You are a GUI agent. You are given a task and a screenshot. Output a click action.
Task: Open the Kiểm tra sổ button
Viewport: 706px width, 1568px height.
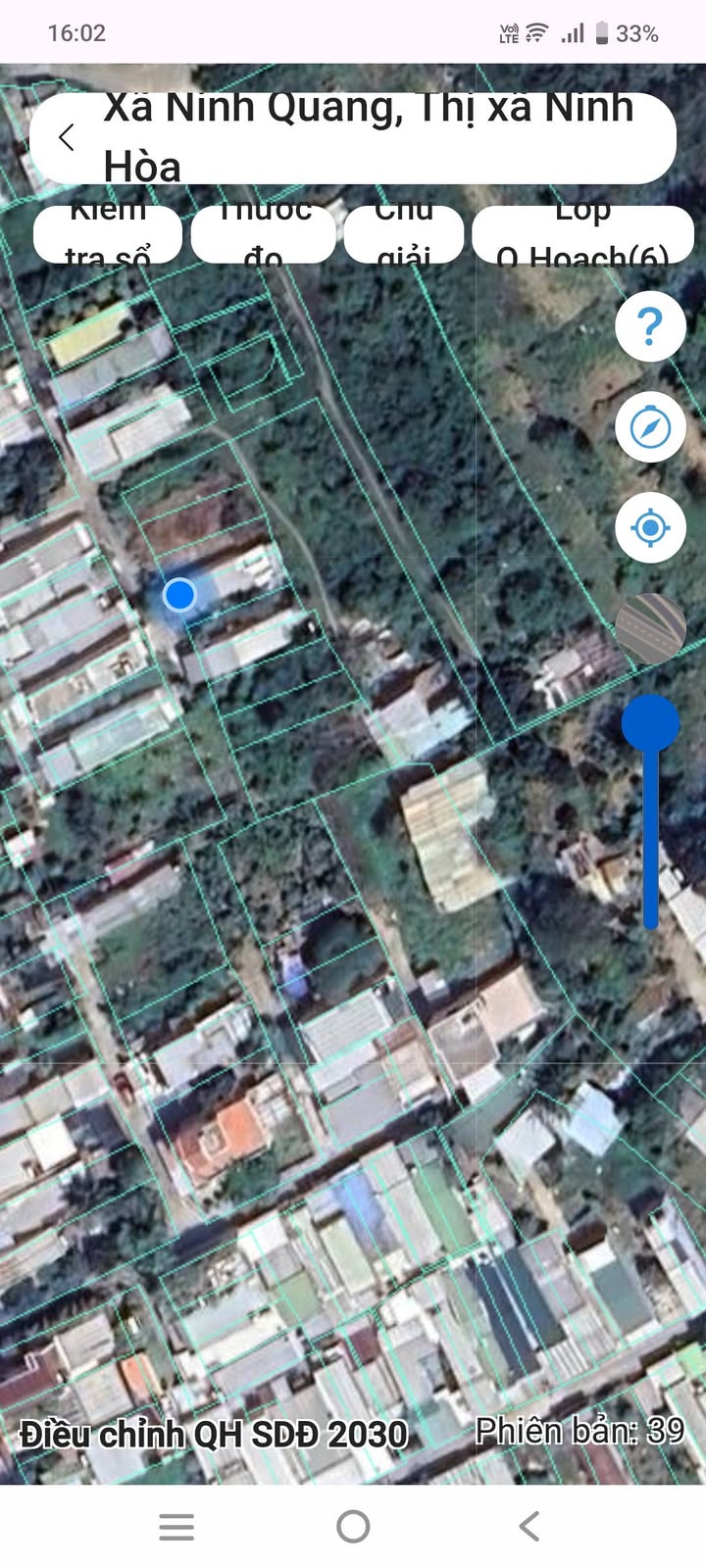click(x=108, y=234)
